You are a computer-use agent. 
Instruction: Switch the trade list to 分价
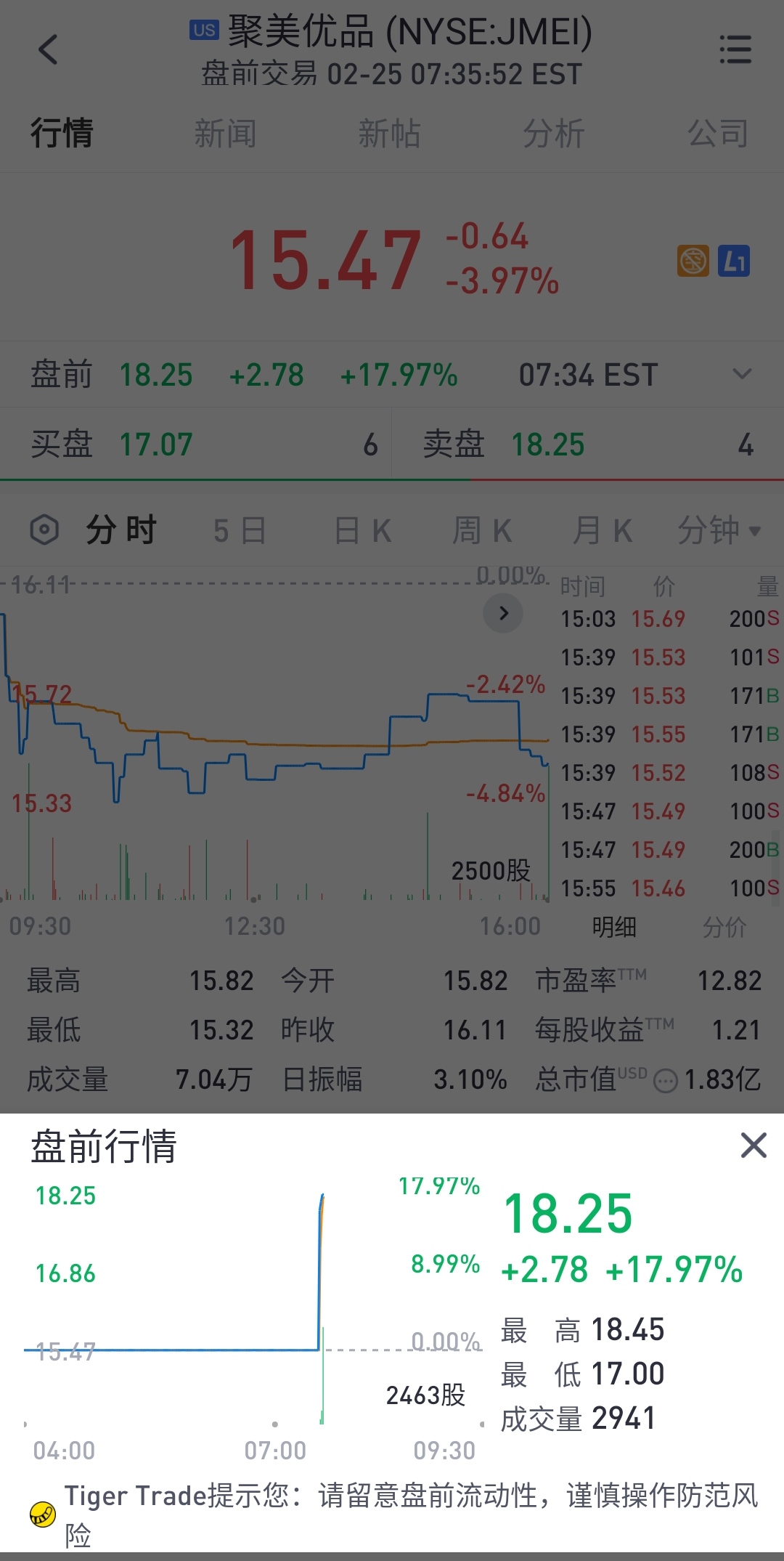pyautogui.click(x=724, y=927)
